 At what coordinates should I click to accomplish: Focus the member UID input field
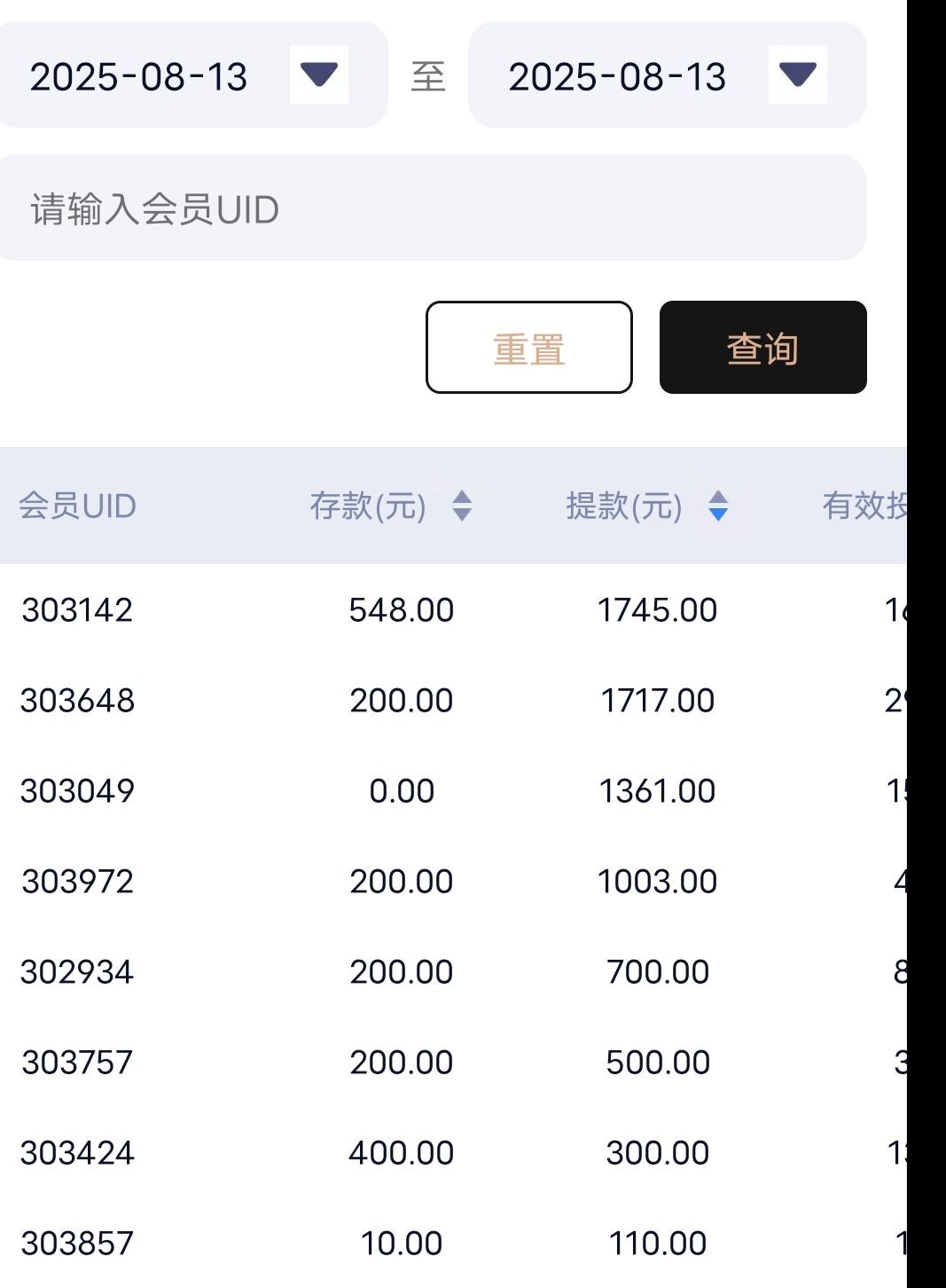[x=432, y=208]
